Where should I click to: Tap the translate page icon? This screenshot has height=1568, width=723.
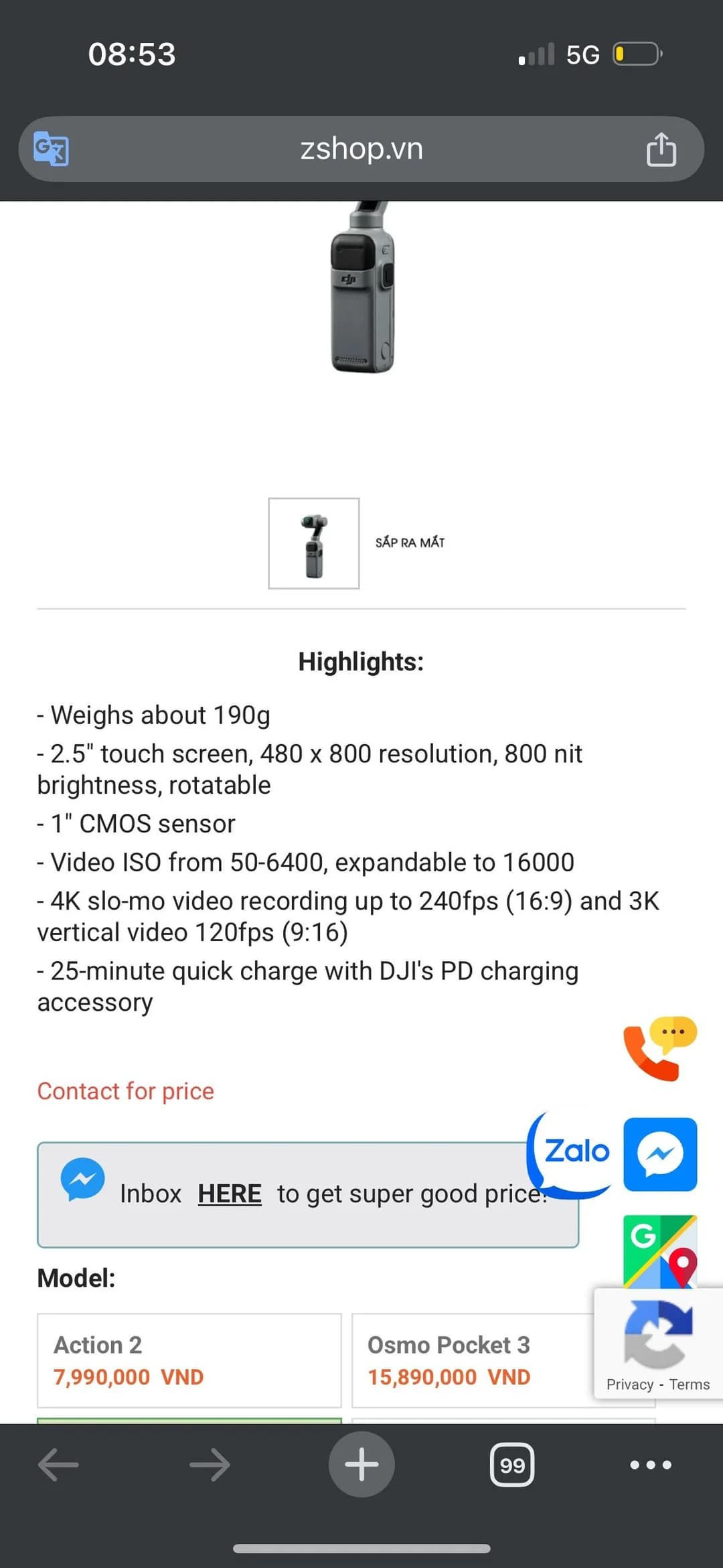tap(52, 149)
